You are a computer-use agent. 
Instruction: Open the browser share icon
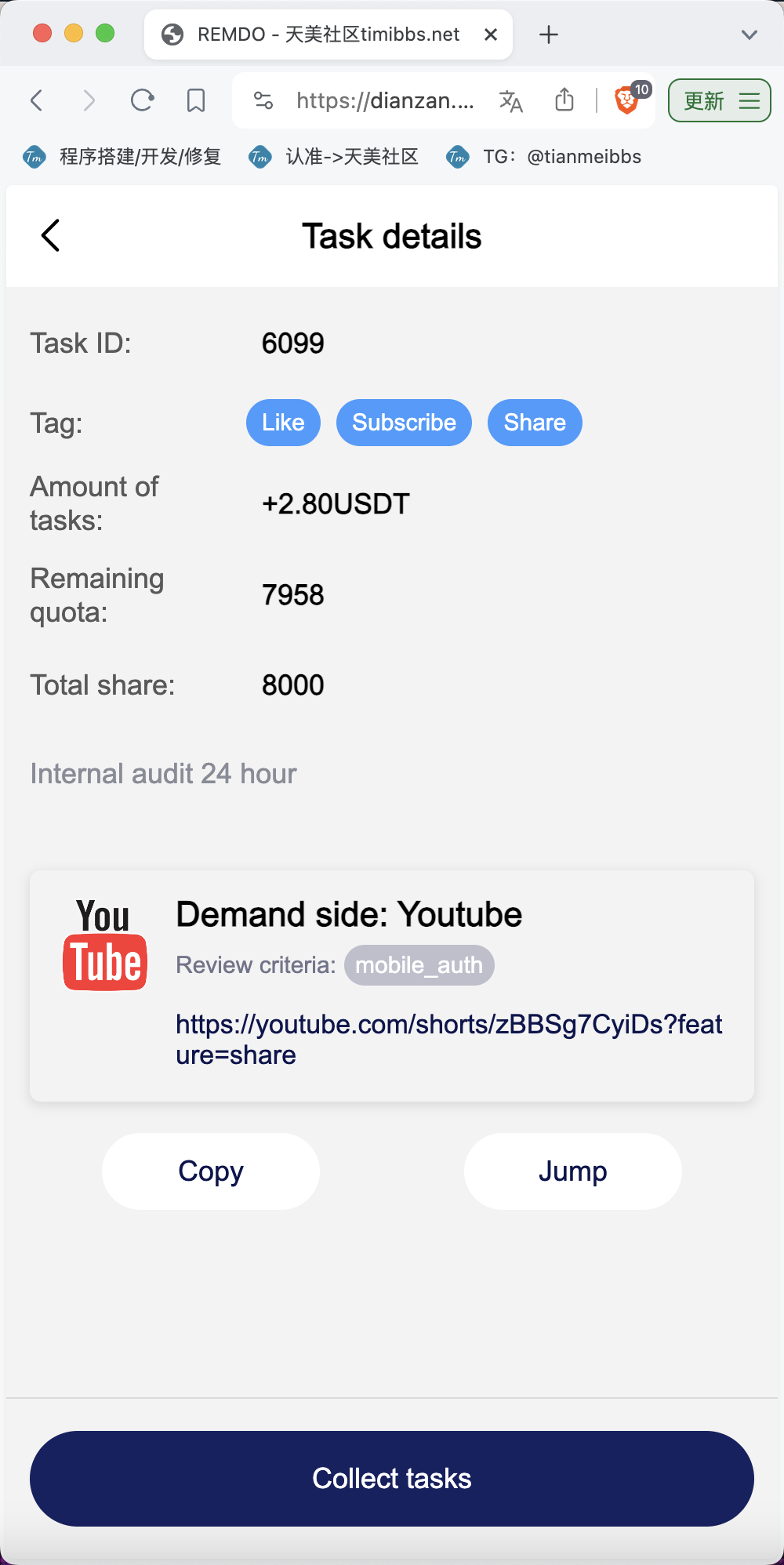[564, 100]
